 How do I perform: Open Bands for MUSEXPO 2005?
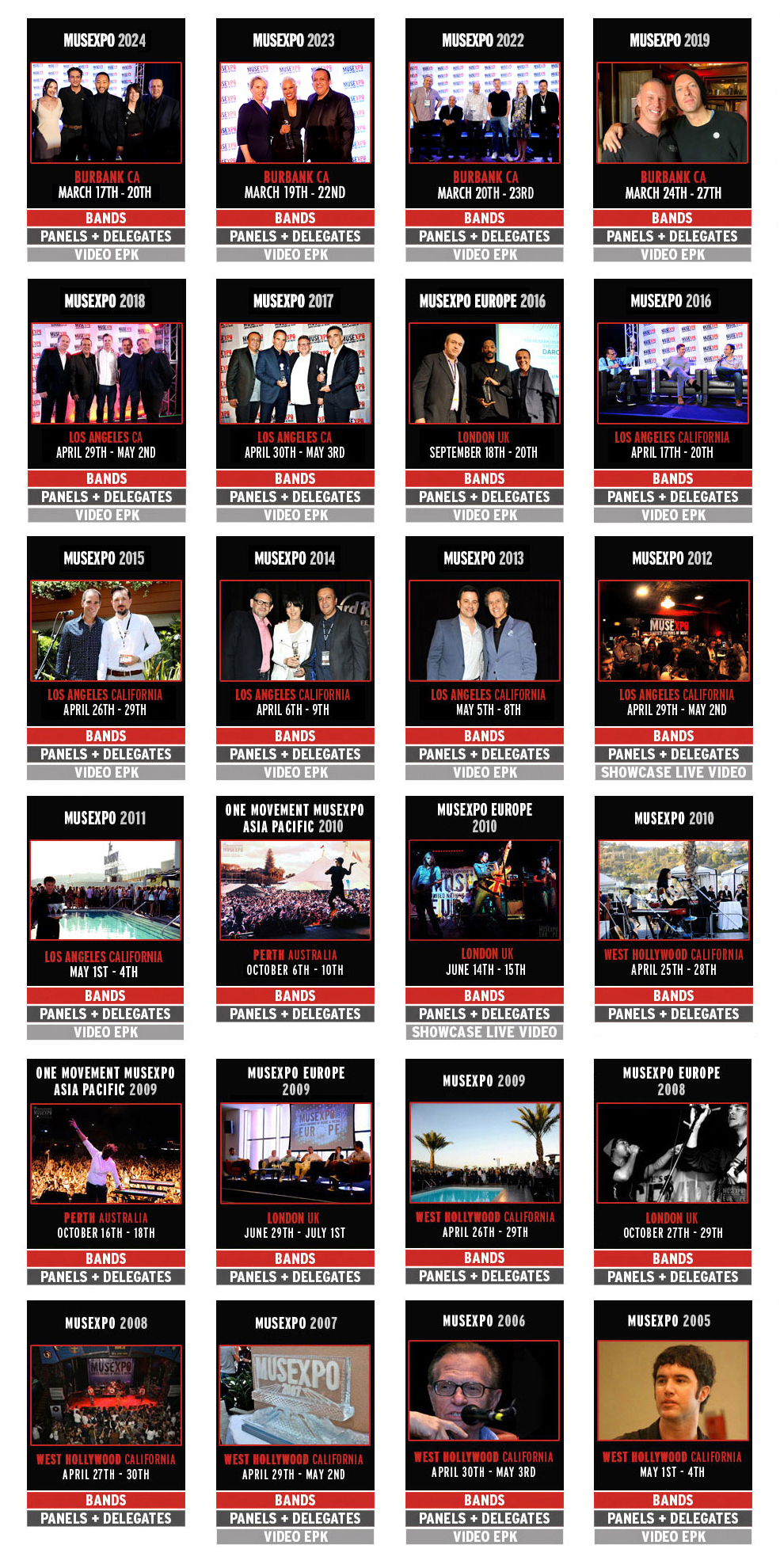tap(672, 1500)
